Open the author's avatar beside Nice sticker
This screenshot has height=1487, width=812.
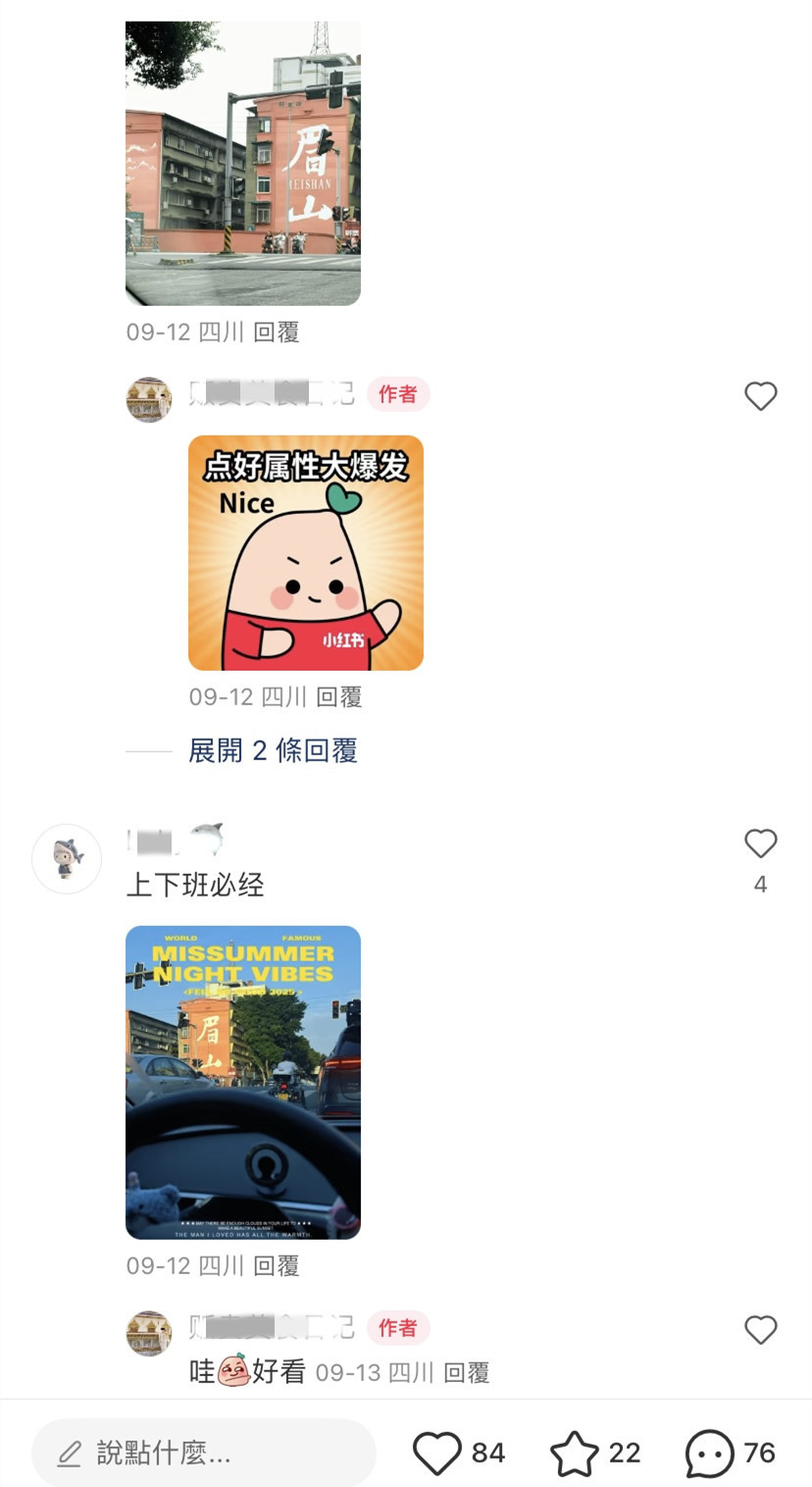click(x=149, y=399)
